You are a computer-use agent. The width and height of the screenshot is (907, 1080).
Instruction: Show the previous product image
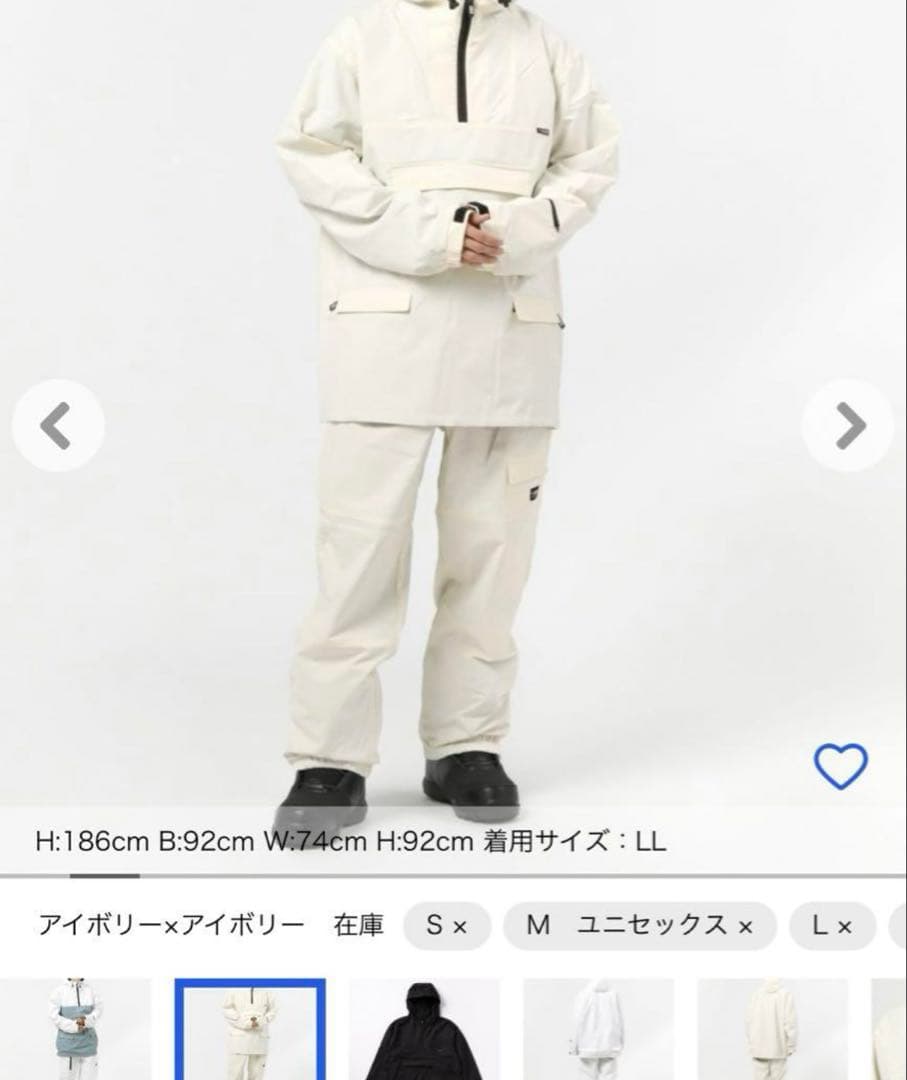57,427
